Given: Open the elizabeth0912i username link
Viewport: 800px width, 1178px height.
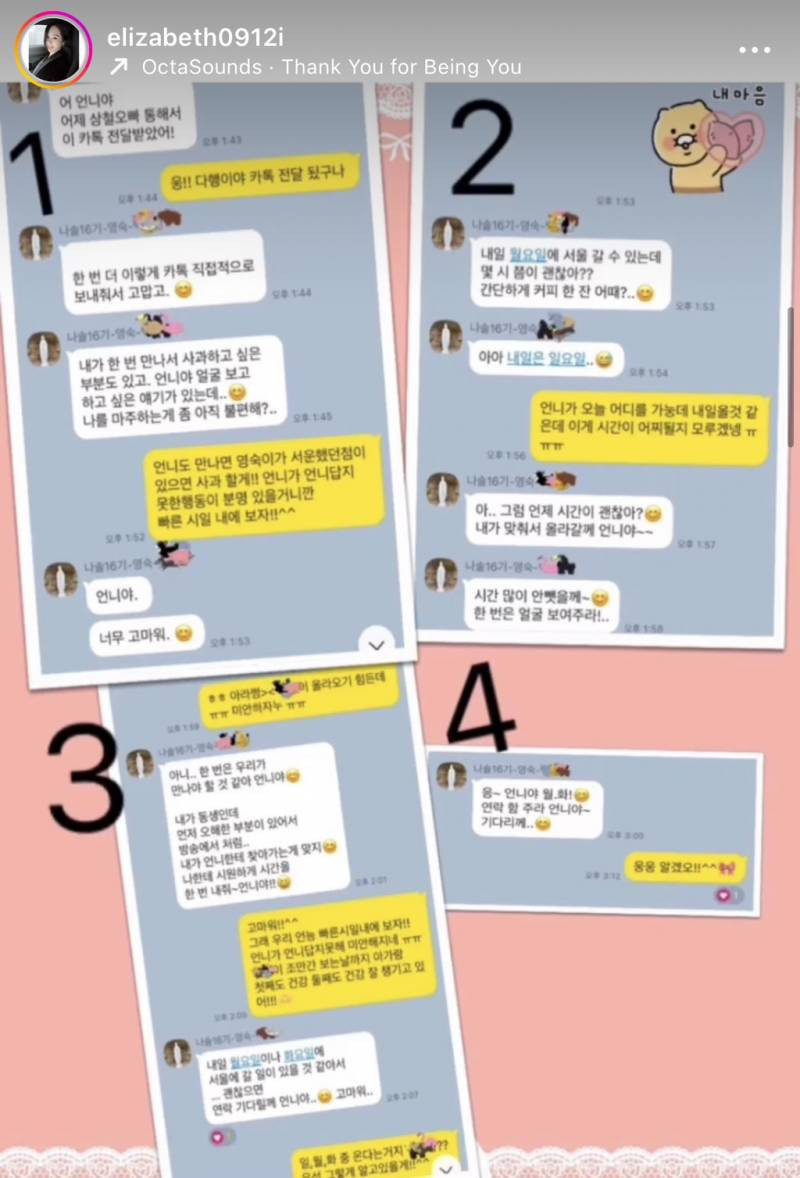Looking at the screenshot, I should tap(194, 37).
